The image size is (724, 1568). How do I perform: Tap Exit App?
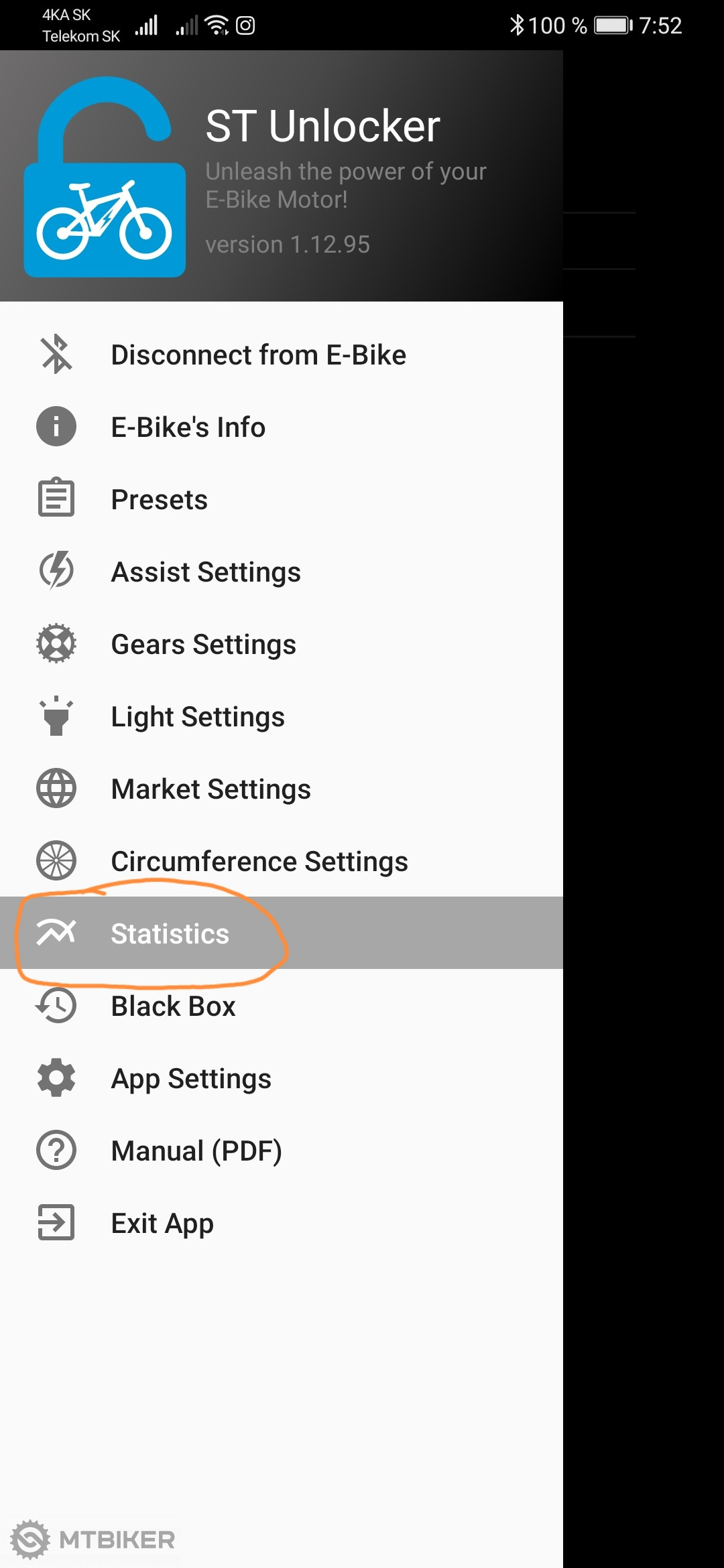162,1223
